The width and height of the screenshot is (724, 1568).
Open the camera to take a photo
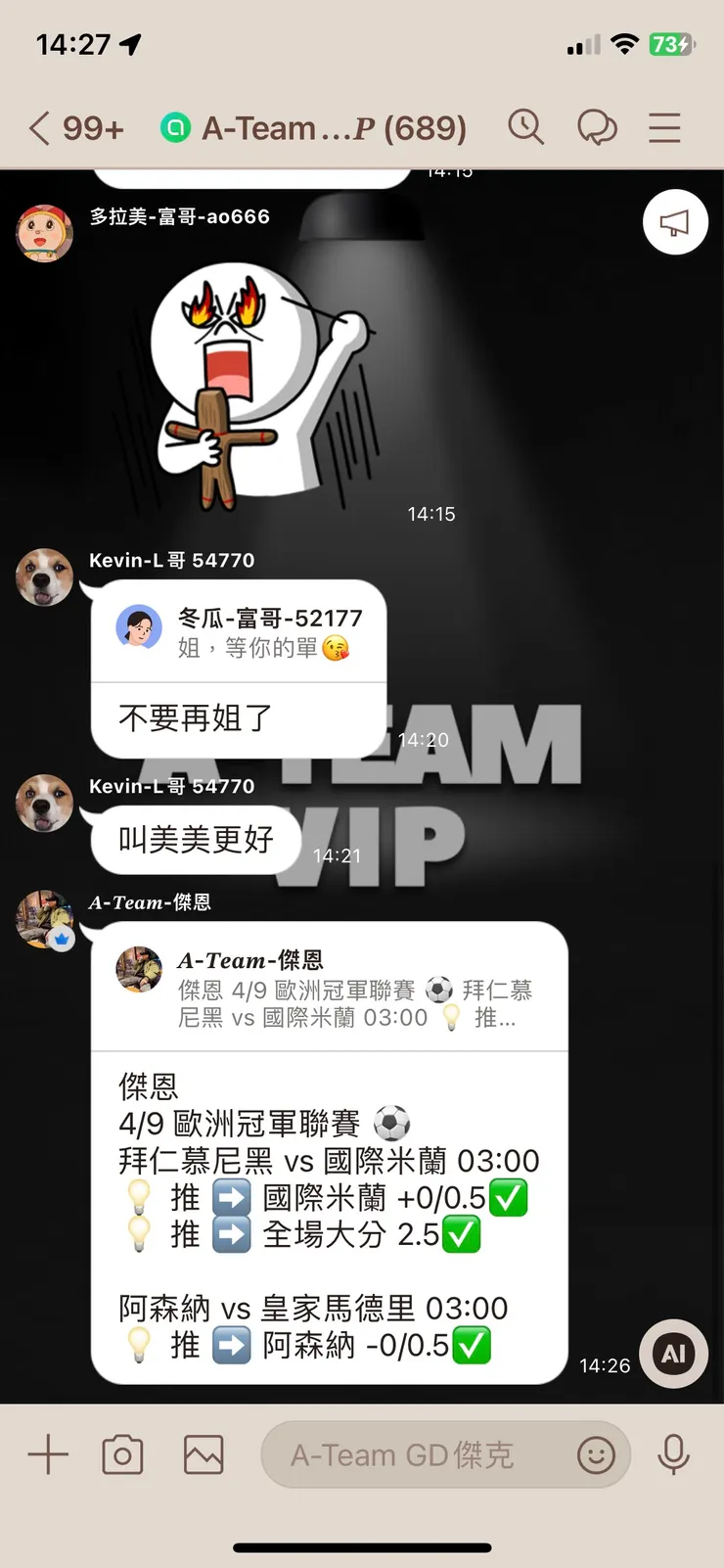pyautogui.click(x=122, y=1454)
